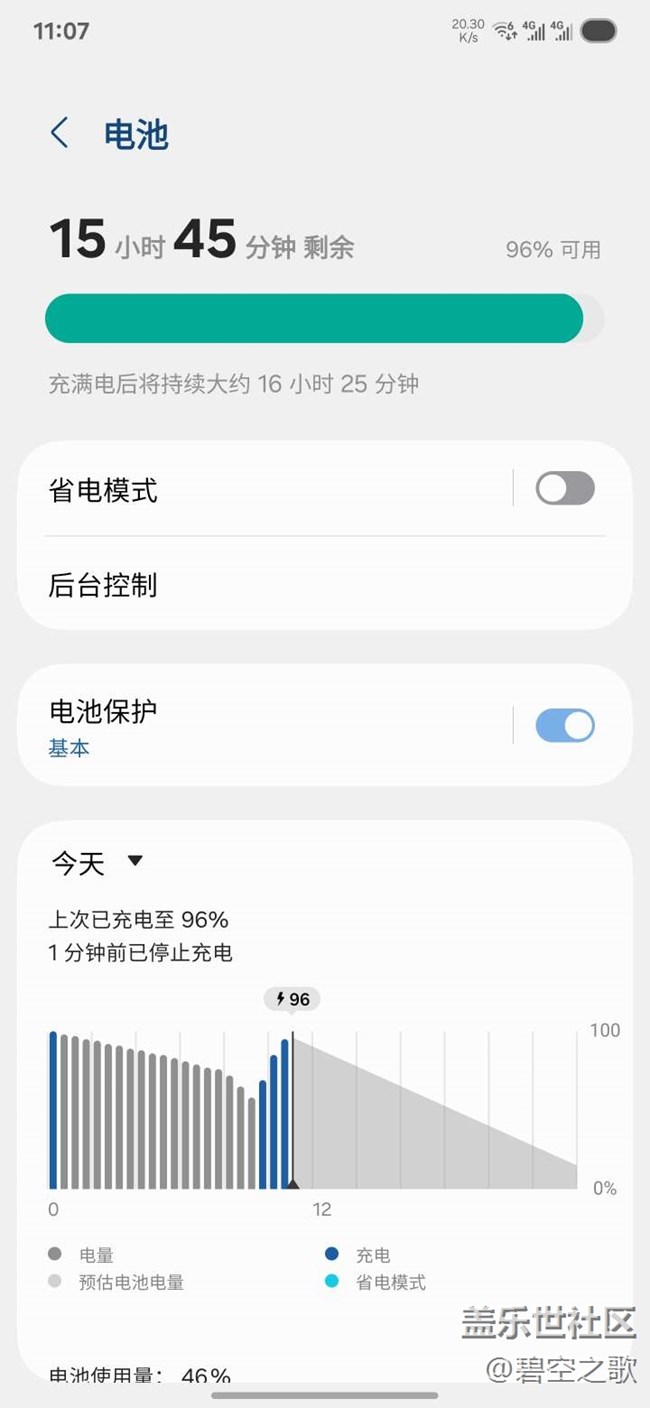Open 后台控制 settings
Screen dimensions: 650x1408
325,584
